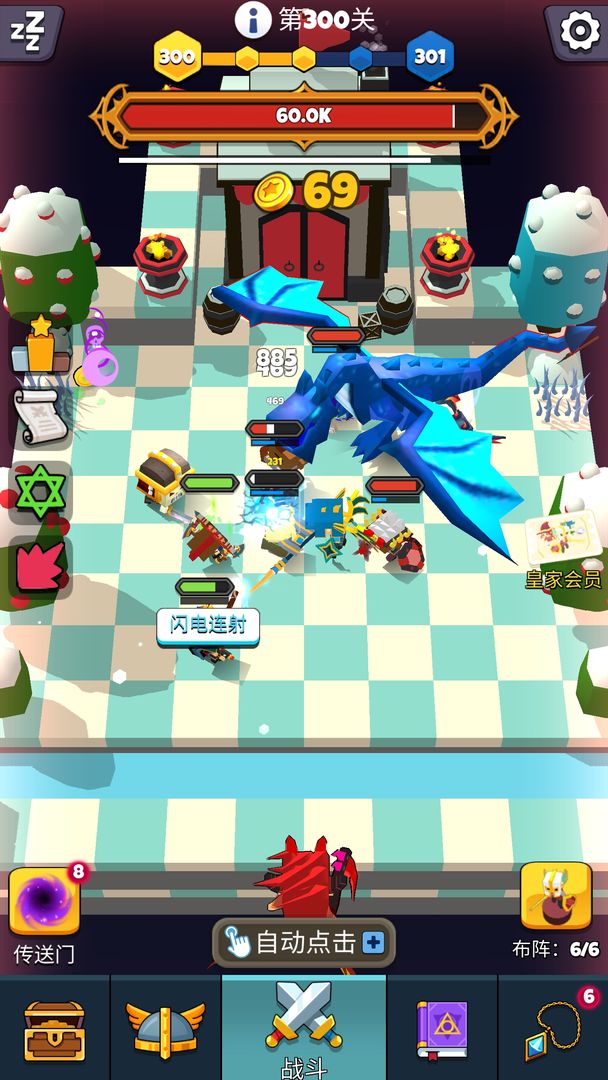Tap the green hexagram icon
608x1080 pixels.
(40, 491)
